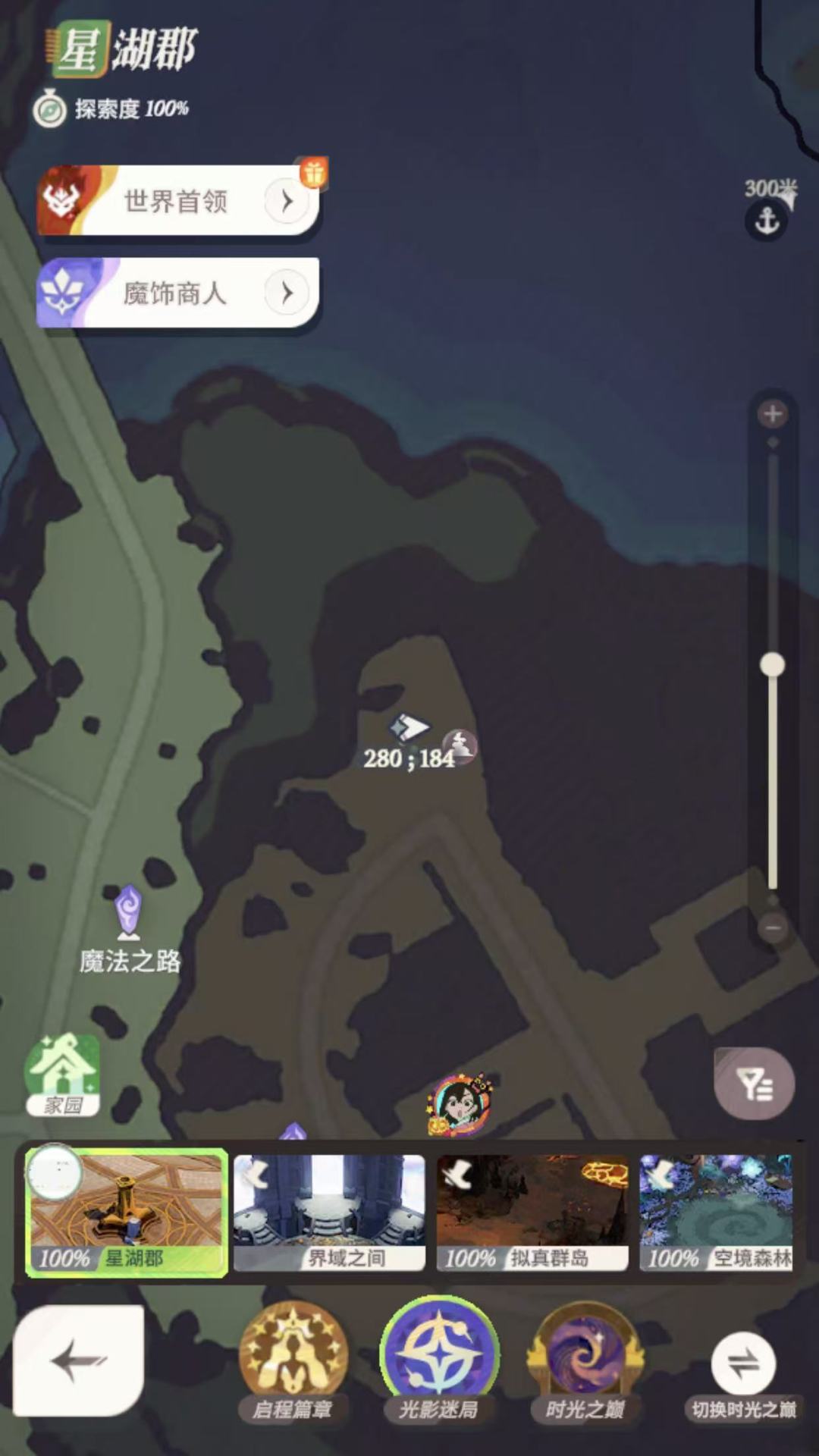Click the zoom in plus control
The image size is (819, 1456).
pos(772,413)
